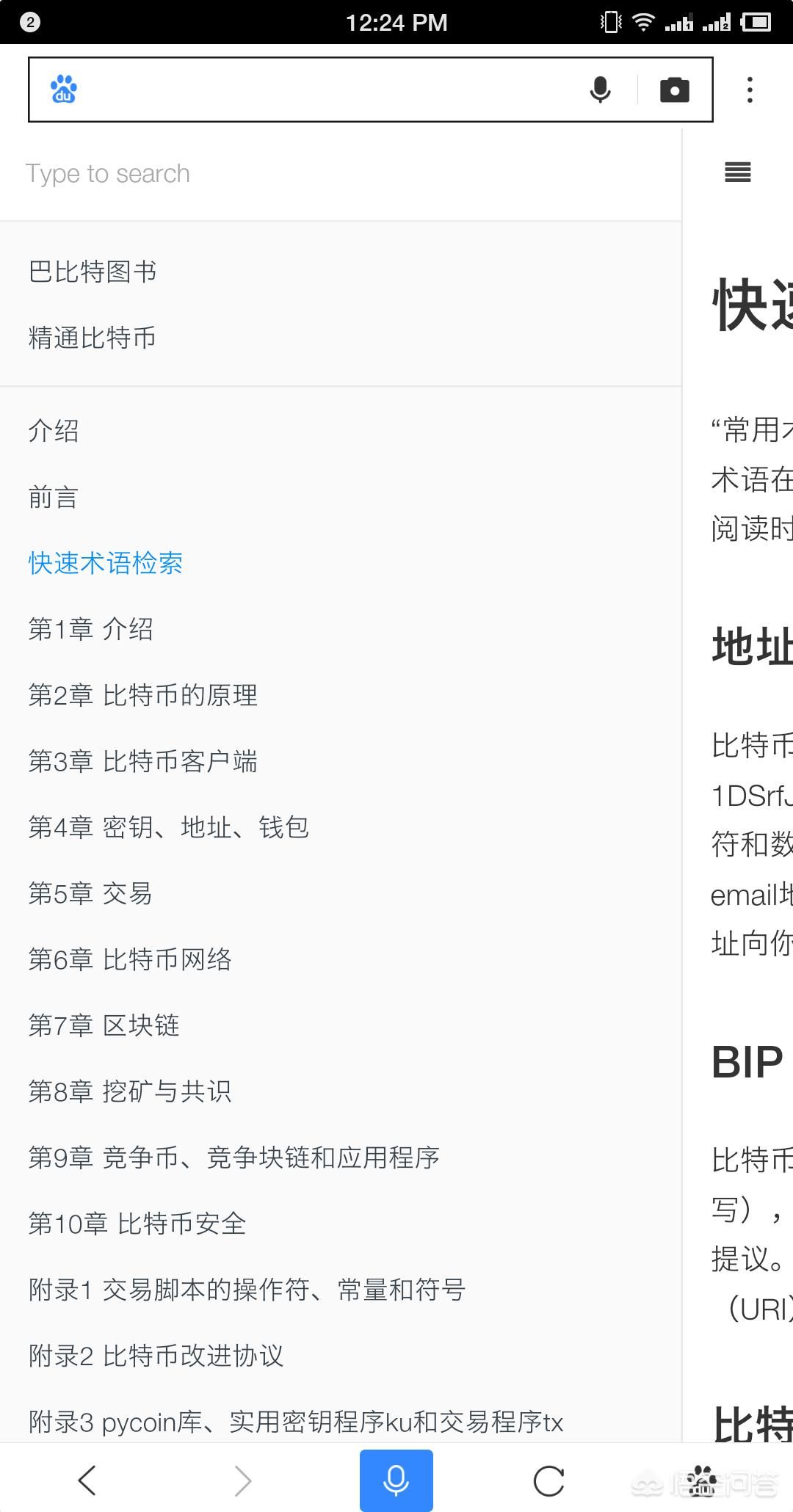Open the browser overflow menu
793x1512 pixels.
749,90
